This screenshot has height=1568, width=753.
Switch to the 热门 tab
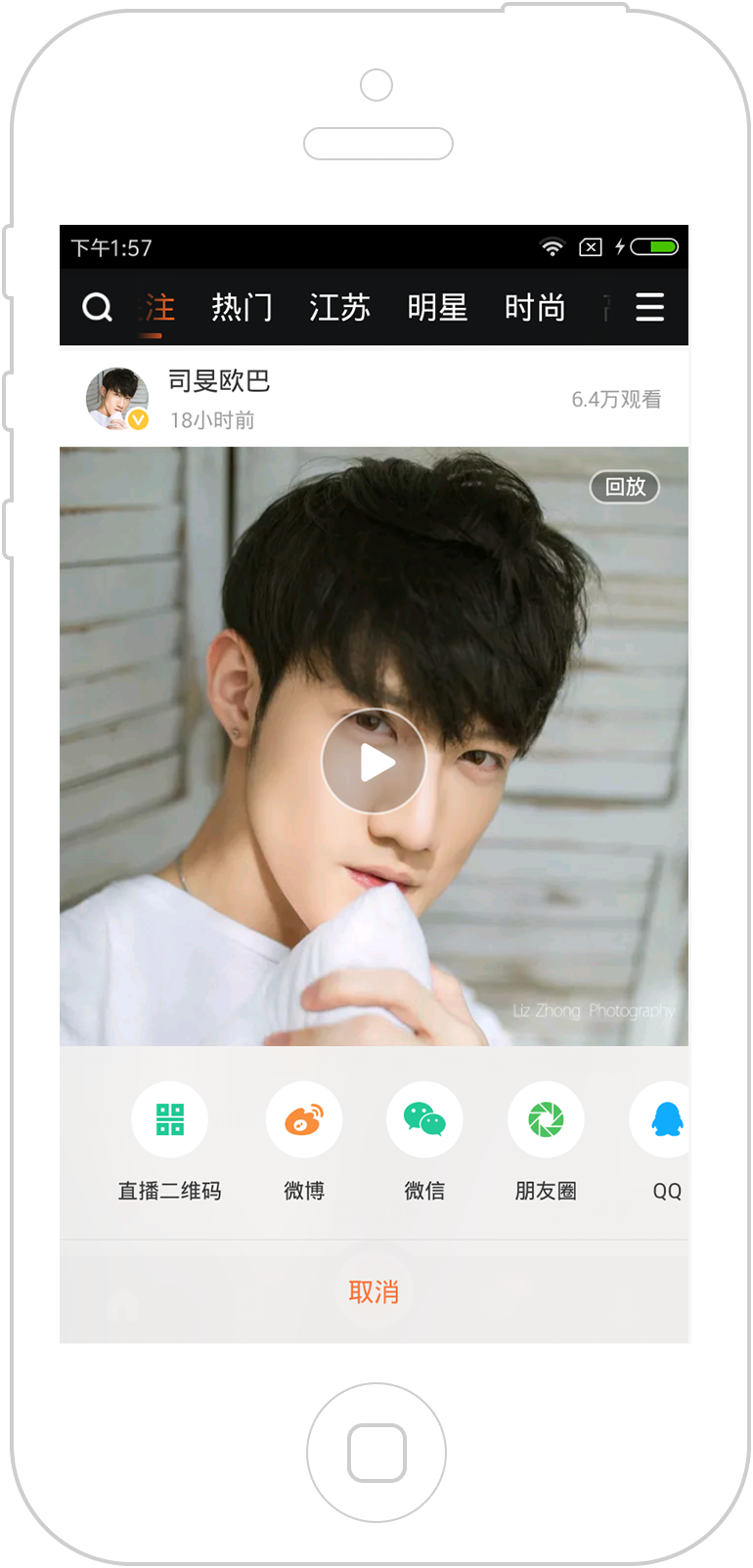tap(242, 308)
